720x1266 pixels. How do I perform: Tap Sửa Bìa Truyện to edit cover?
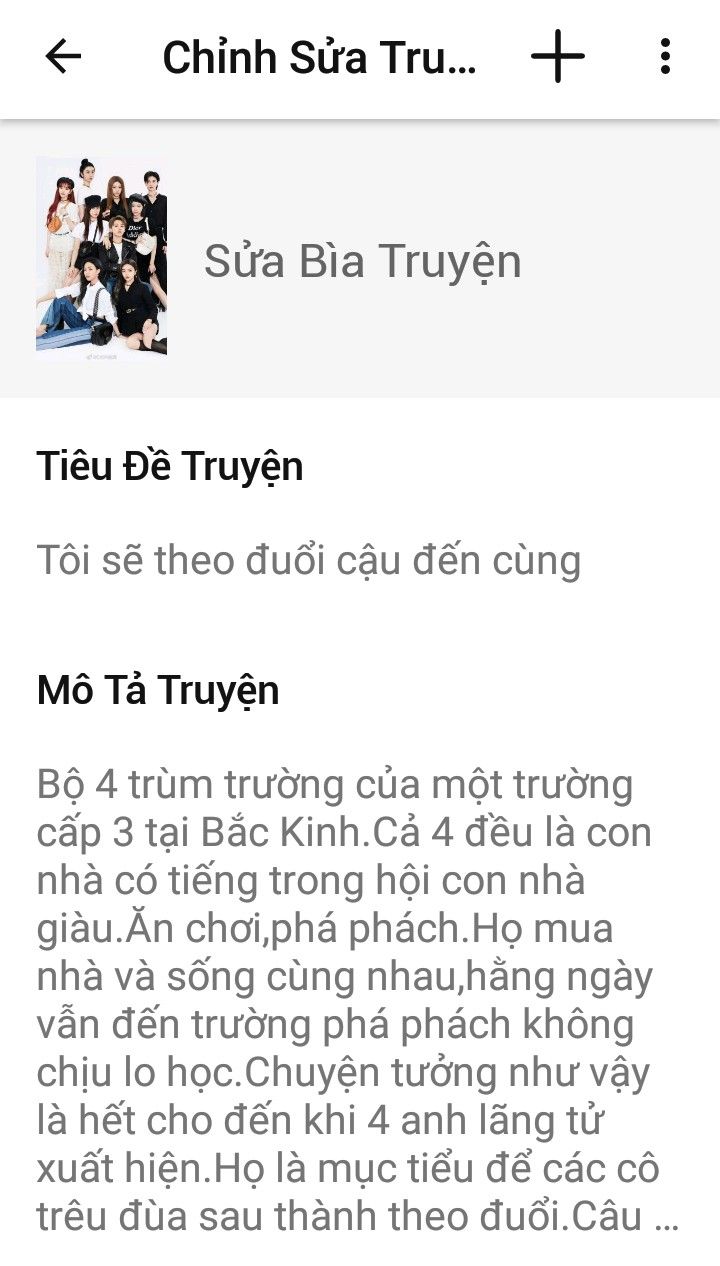[x=363, y=262]
